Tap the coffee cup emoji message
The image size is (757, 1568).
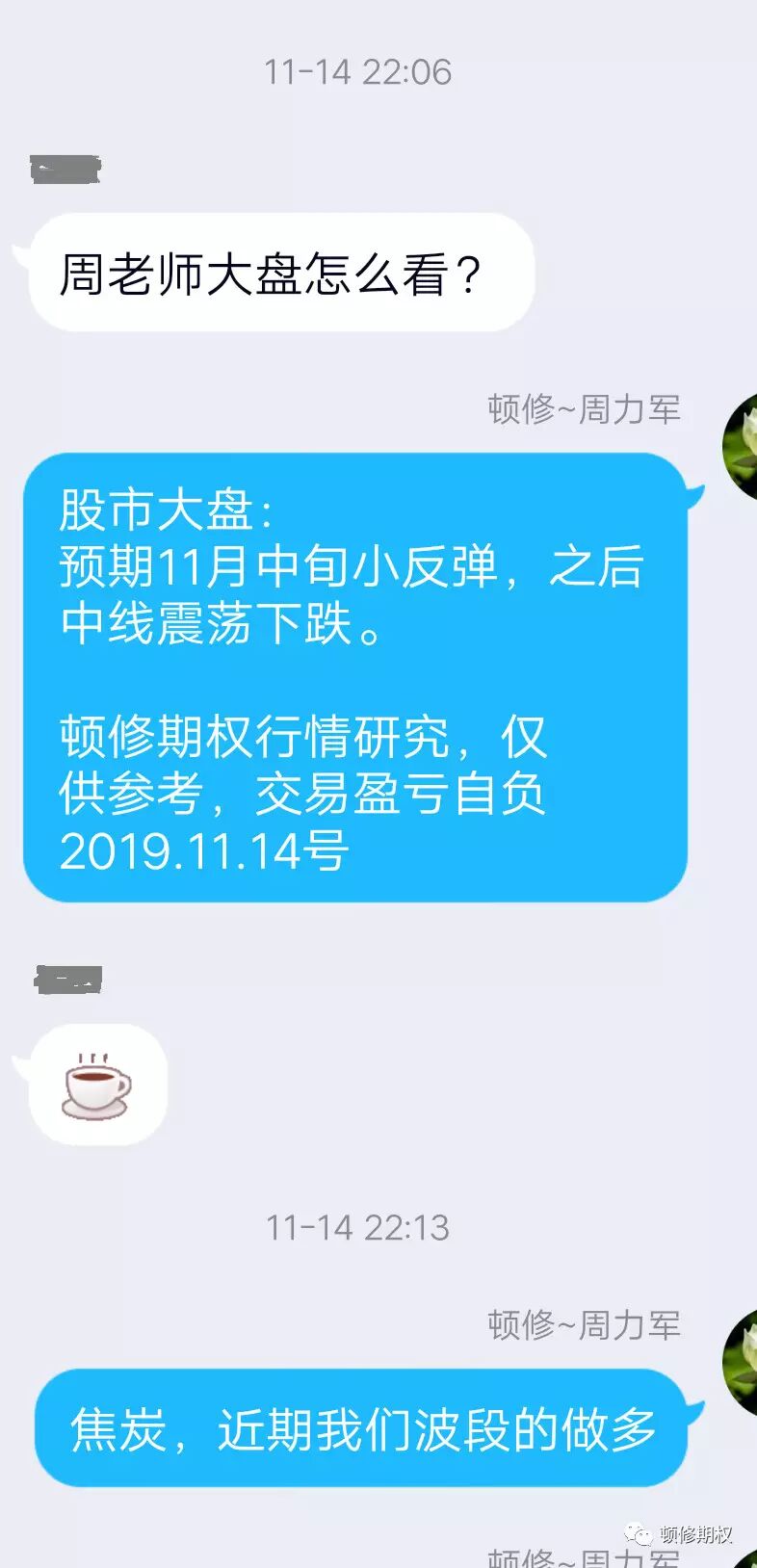[x=96, y=1084]
